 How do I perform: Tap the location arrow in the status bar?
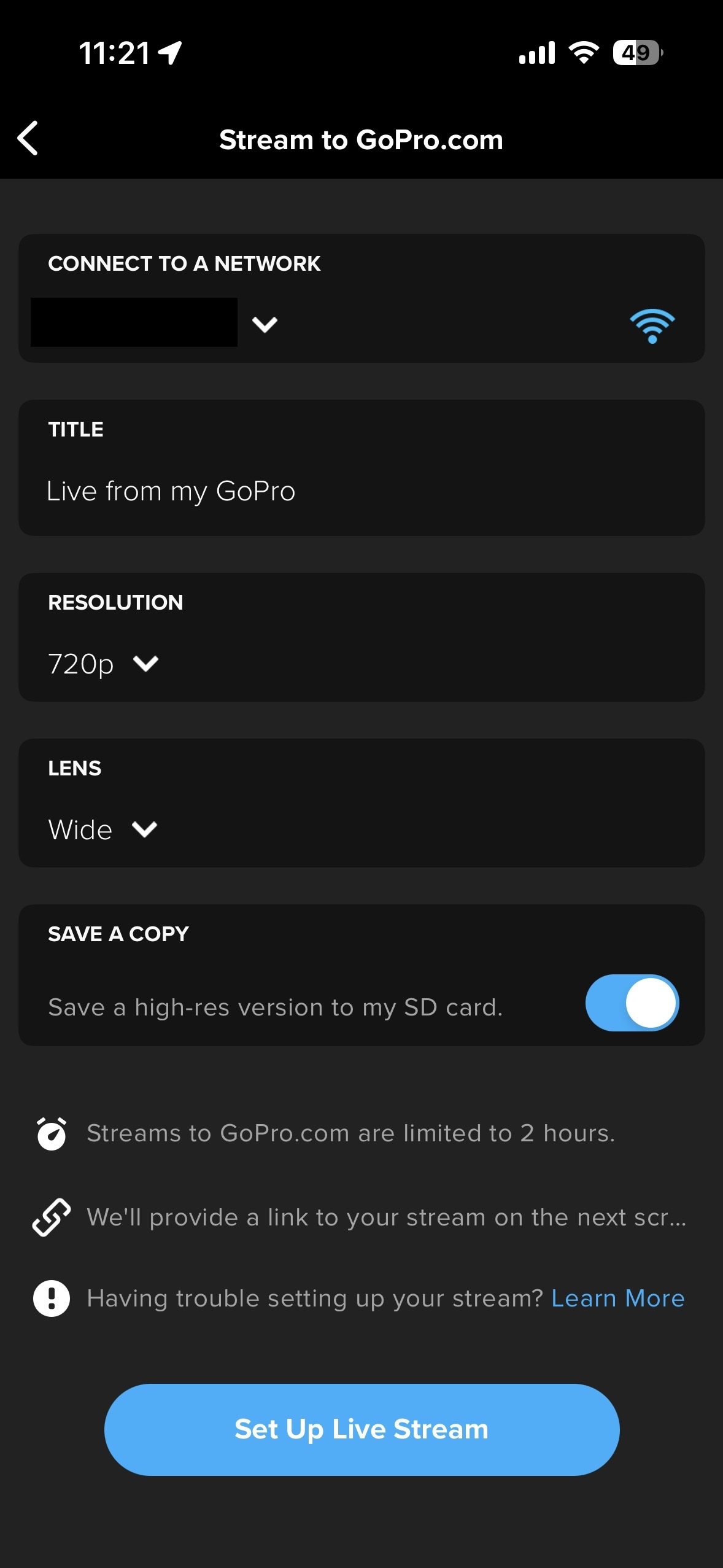coord(170,53)
